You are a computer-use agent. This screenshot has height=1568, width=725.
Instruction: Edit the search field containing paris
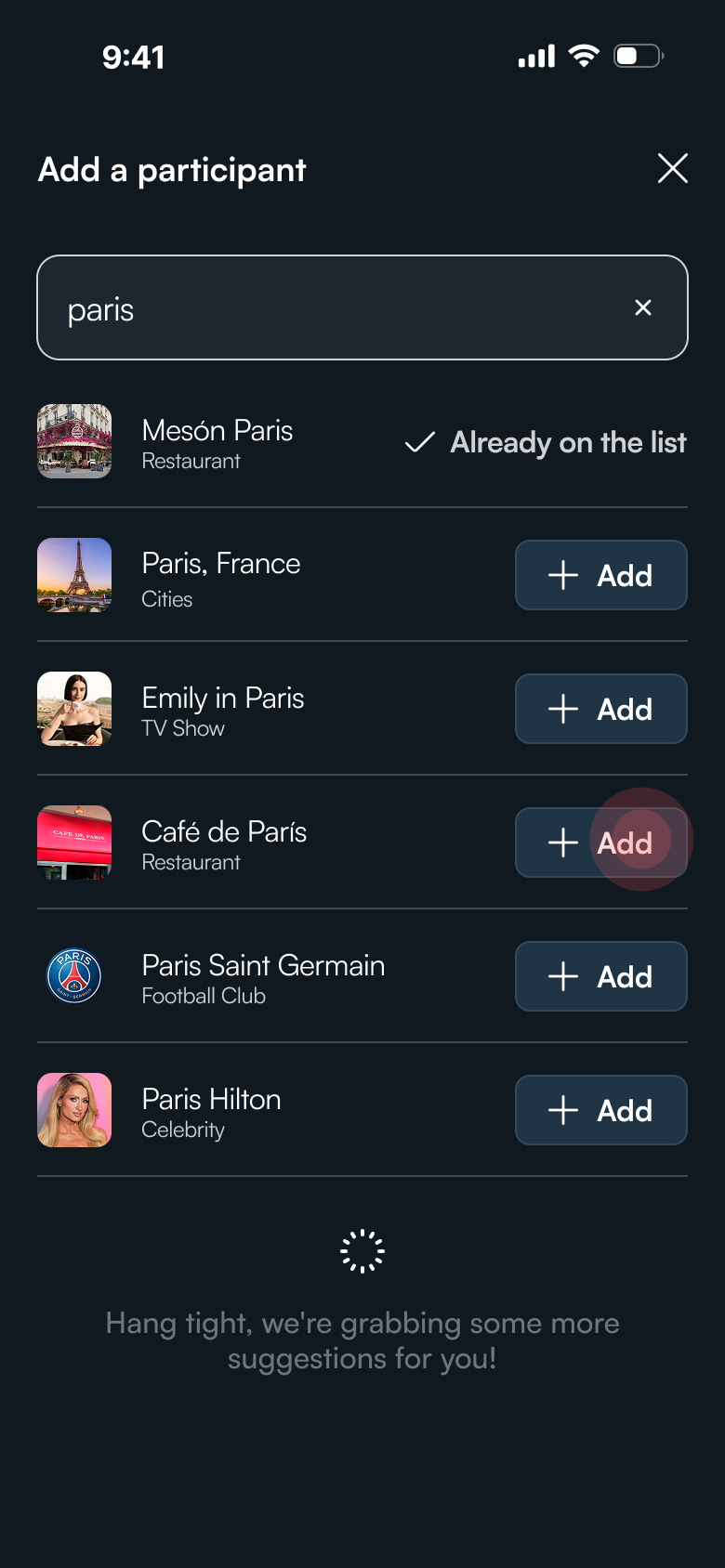pyautogui.click(x=335, y=308)
